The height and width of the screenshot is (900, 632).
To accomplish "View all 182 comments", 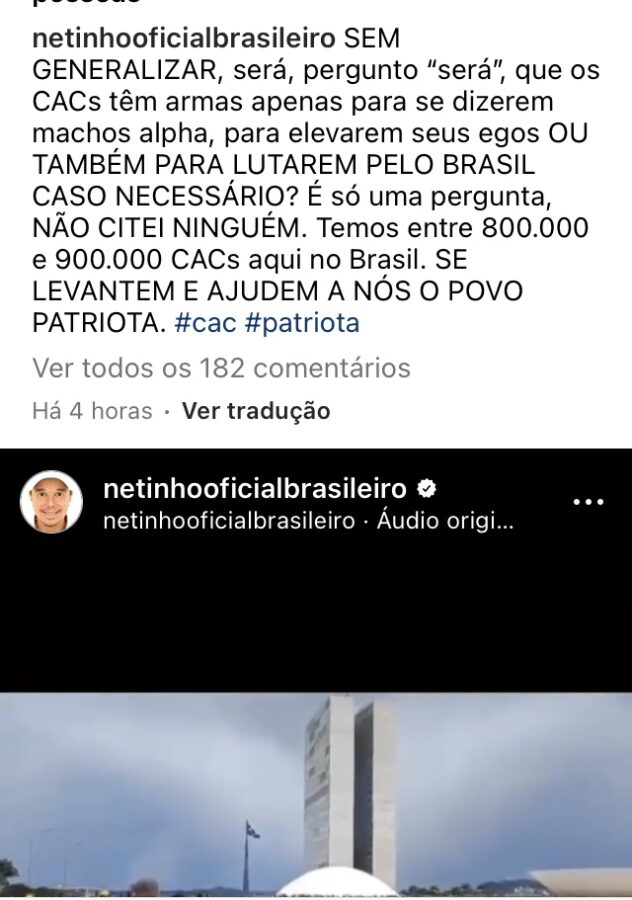I will (x=221, y=368).
